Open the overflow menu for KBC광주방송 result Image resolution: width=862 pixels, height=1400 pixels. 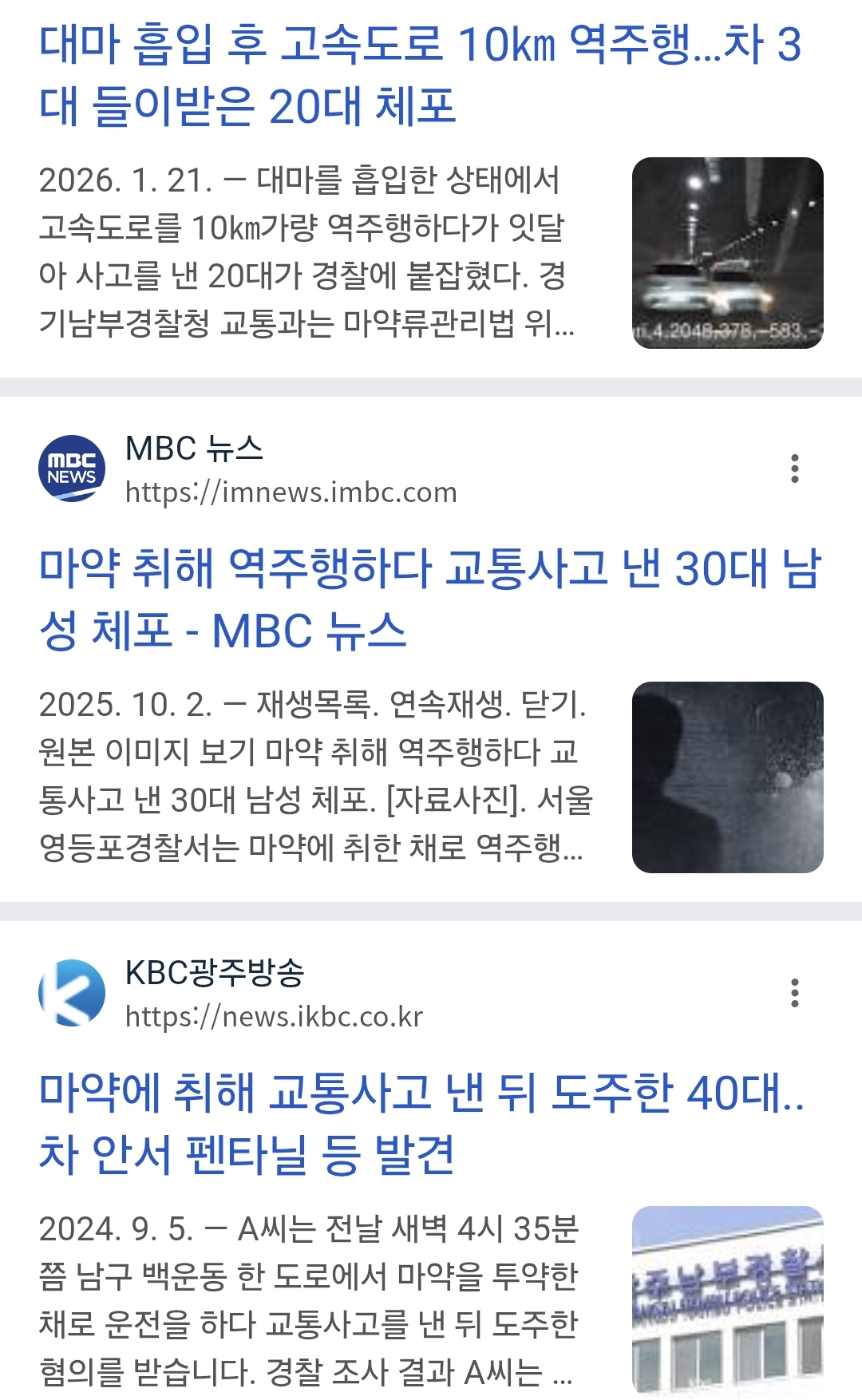[x=794, y=993]
